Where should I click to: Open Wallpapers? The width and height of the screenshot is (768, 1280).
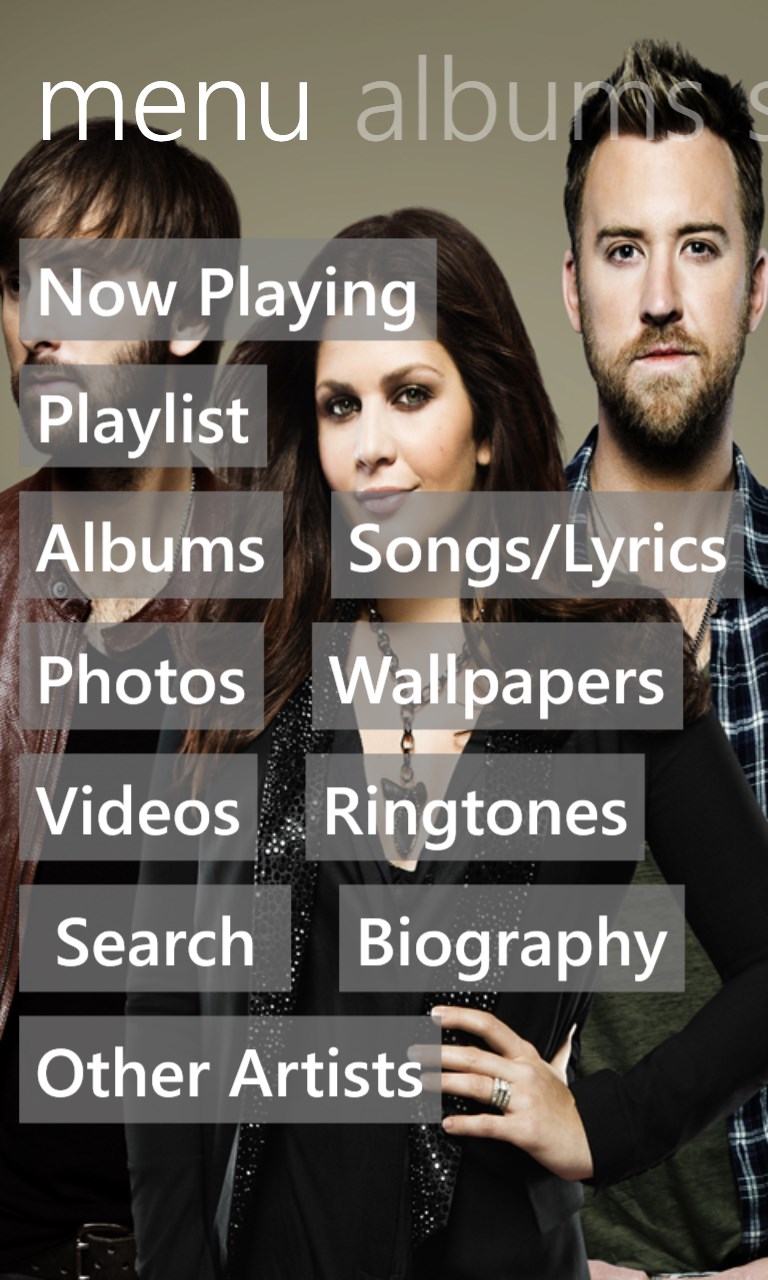click(497, 677)
